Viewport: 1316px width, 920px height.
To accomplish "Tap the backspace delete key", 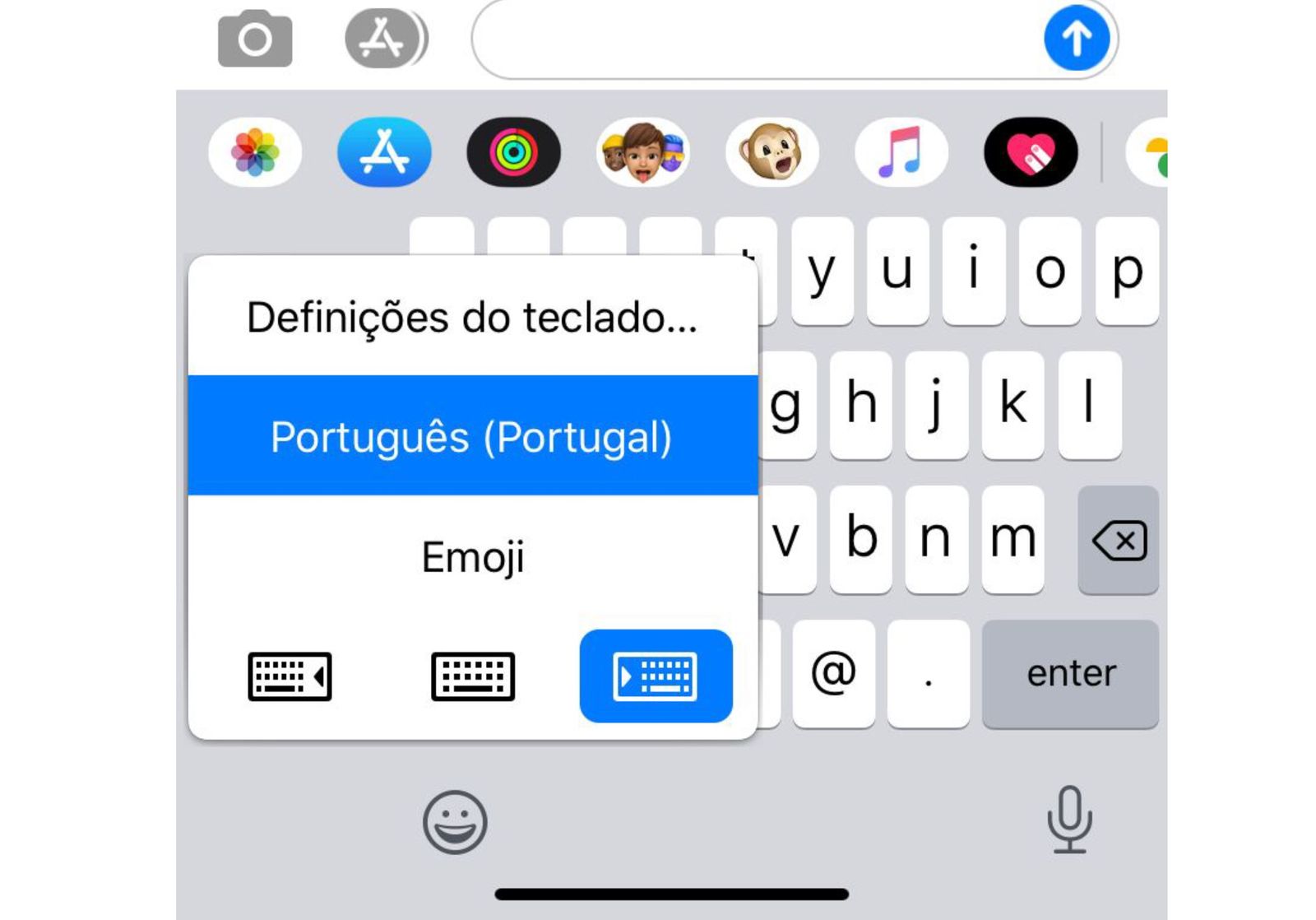I will (x=1118, y=541).
